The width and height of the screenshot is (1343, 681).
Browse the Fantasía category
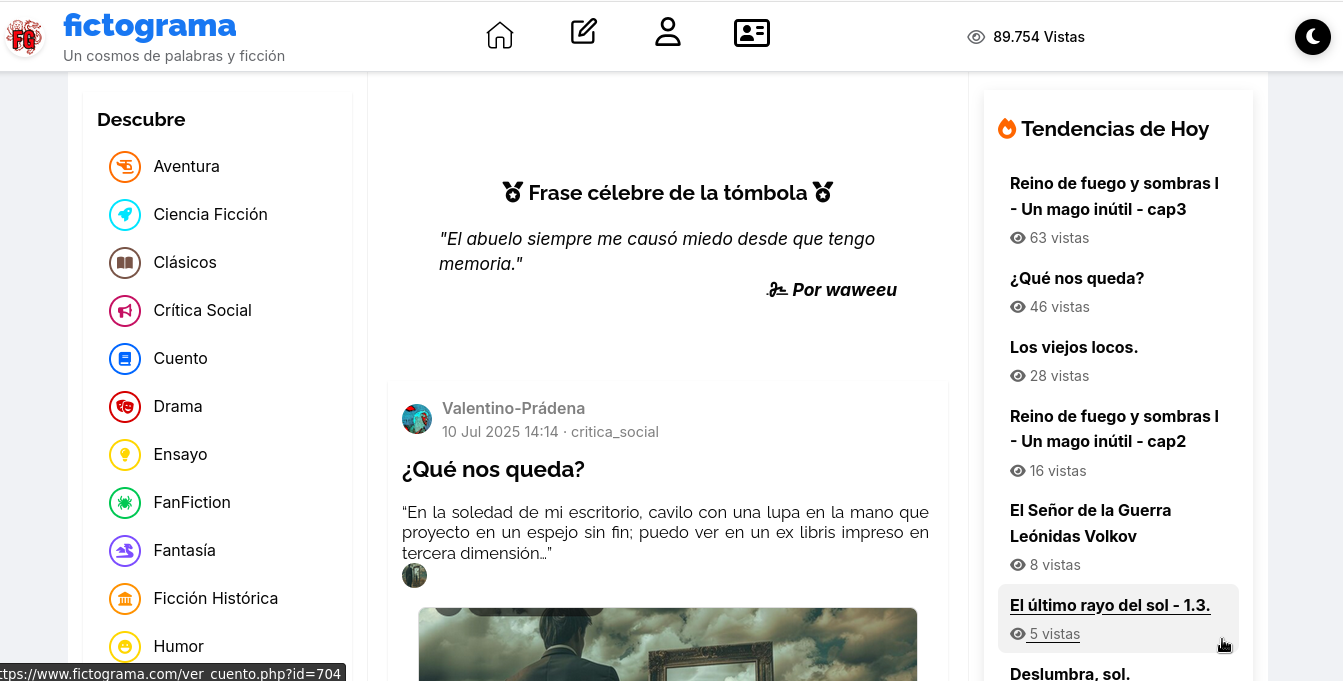pyautogui.click(x=184, y=550)
